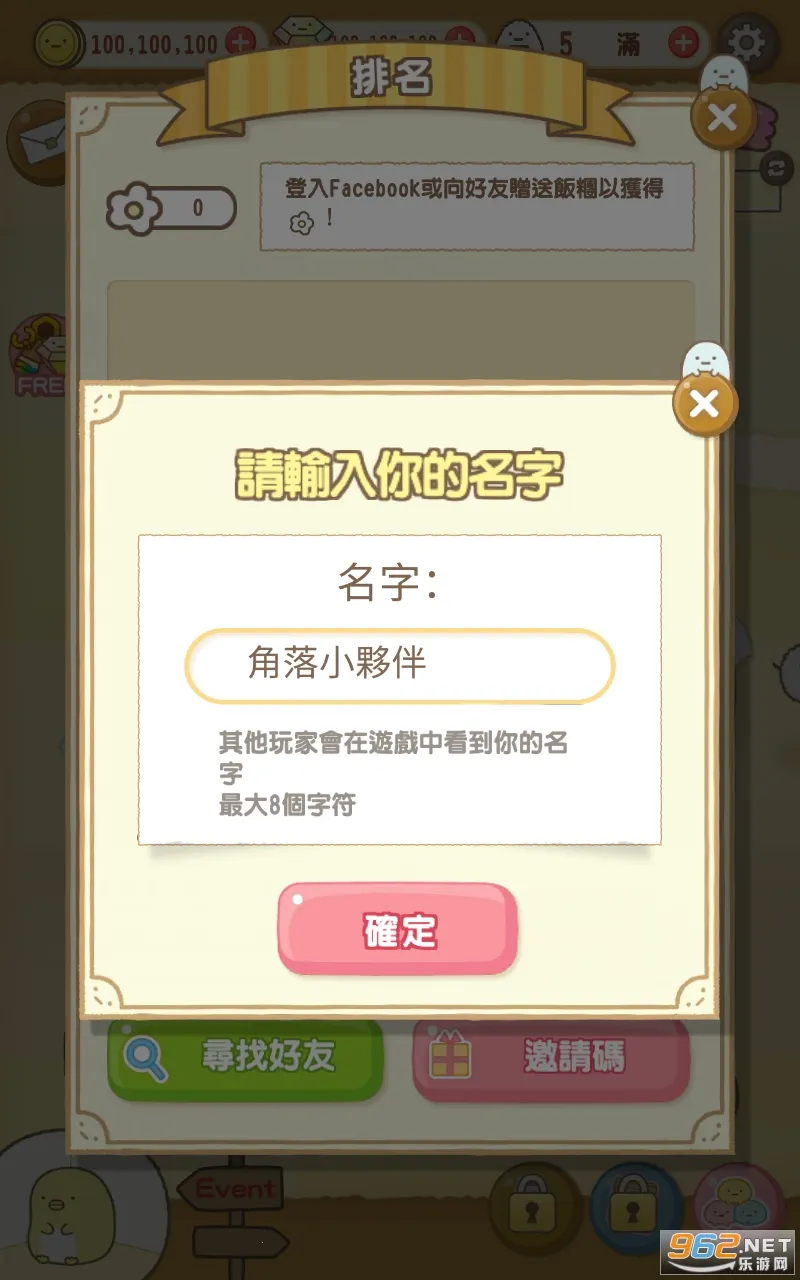The image size is (800, 1280).
Task: Confirm the name with the 確定 button
Action: point(398,929)
